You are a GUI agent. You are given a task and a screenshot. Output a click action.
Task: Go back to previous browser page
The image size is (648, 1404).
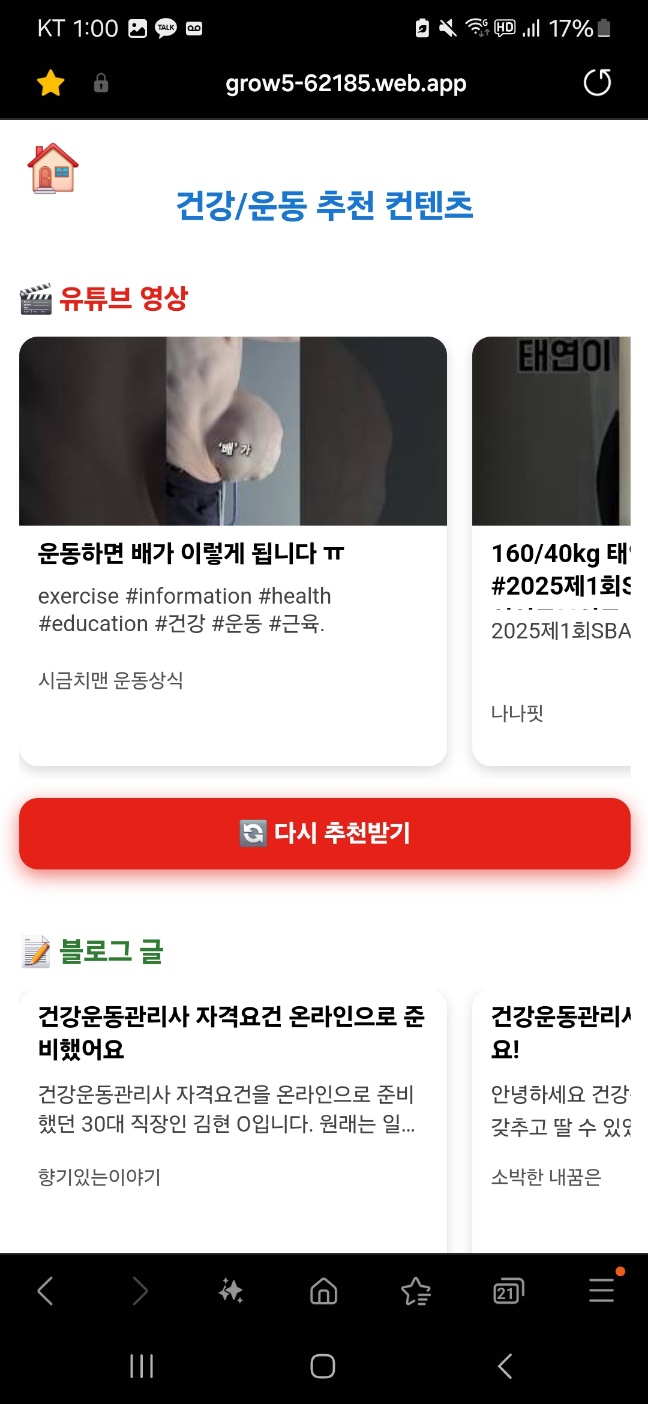(45, 1291)
